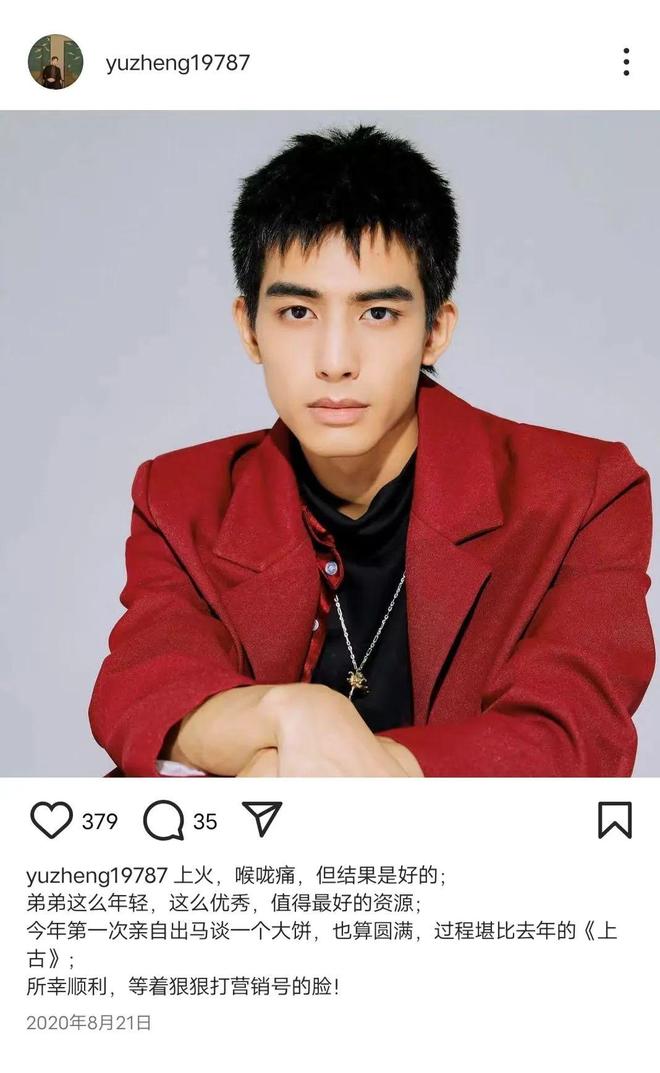Open yuzheng19787's profile picture
Image resolution: width=660 pixels, height=1073 pixels.
coord(55,62)
